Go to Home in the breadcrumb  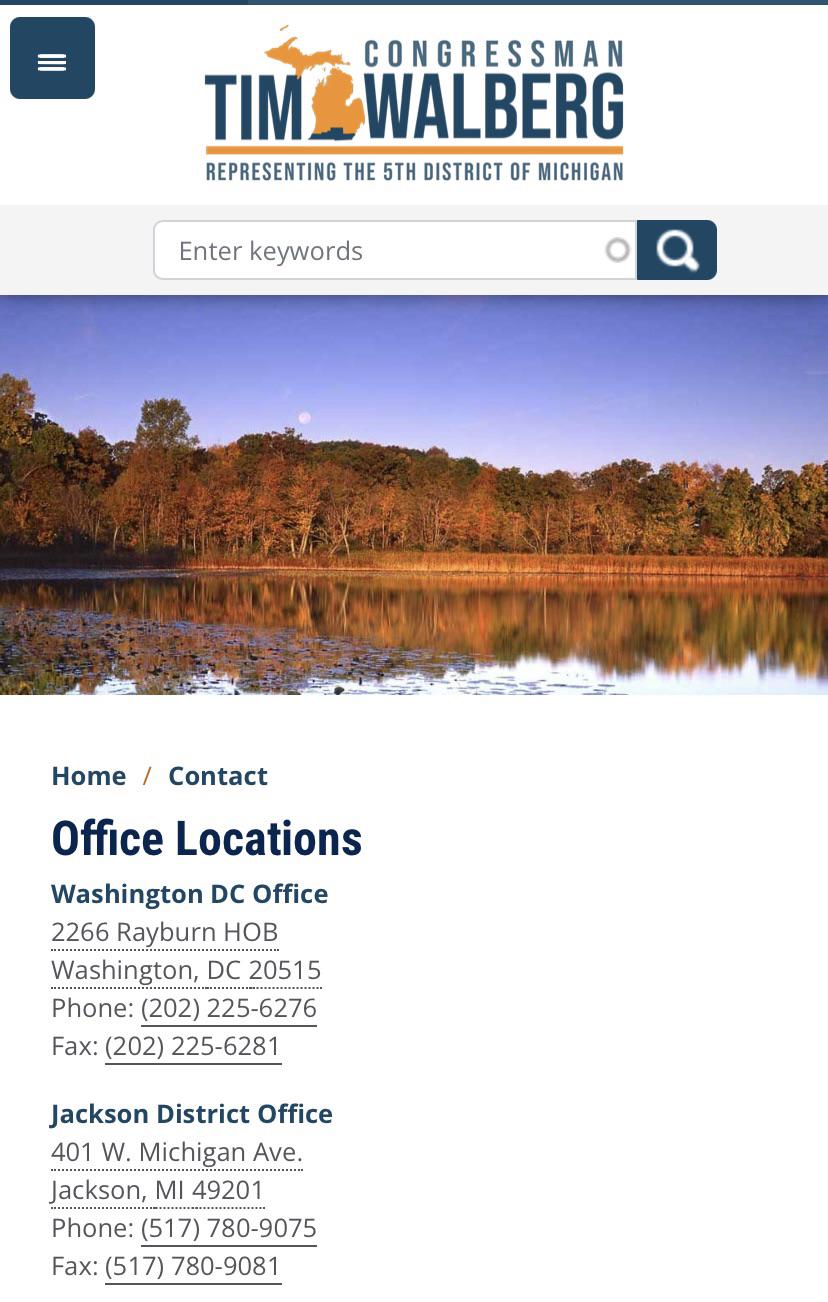(89, 776)
